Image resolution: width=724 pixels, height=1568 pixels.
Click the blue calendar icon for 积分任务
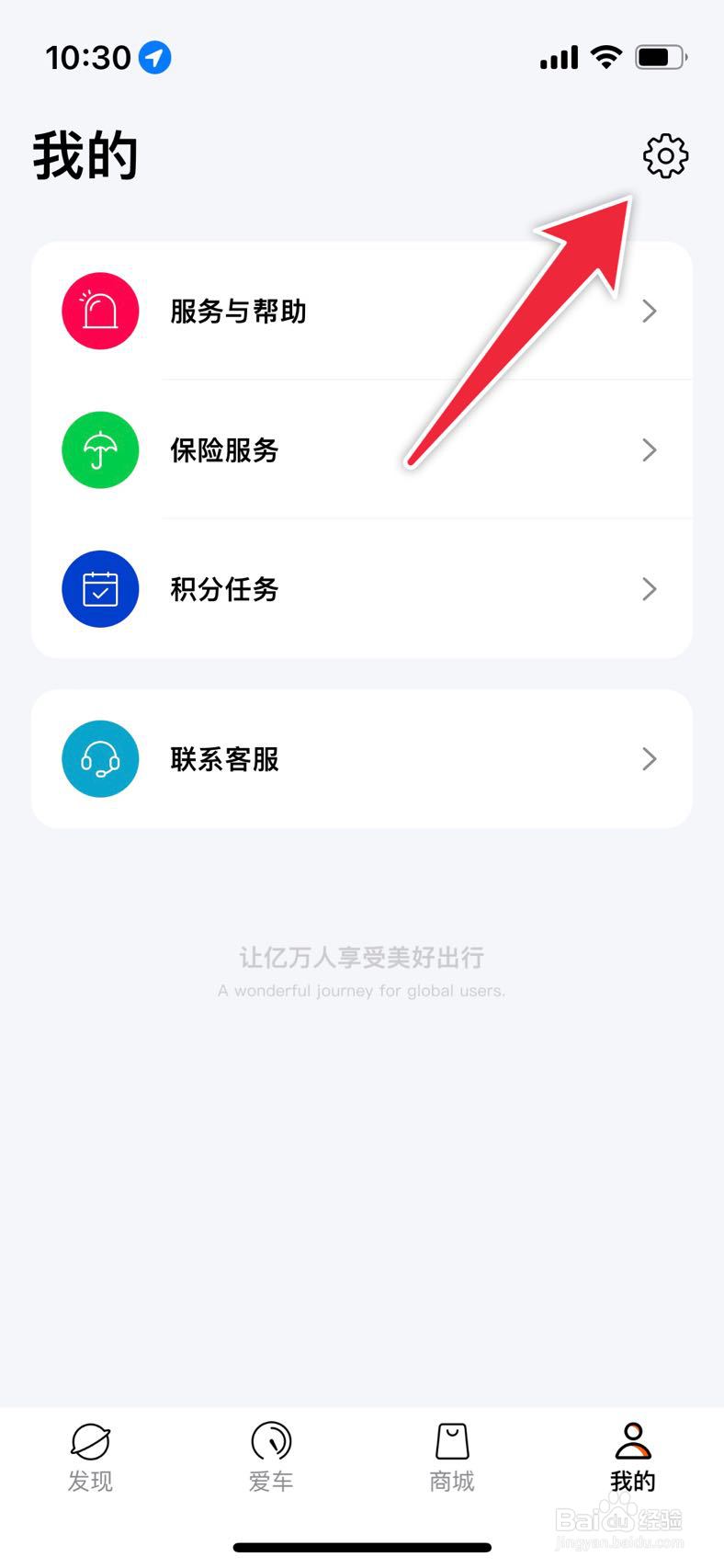click(99, 589)
